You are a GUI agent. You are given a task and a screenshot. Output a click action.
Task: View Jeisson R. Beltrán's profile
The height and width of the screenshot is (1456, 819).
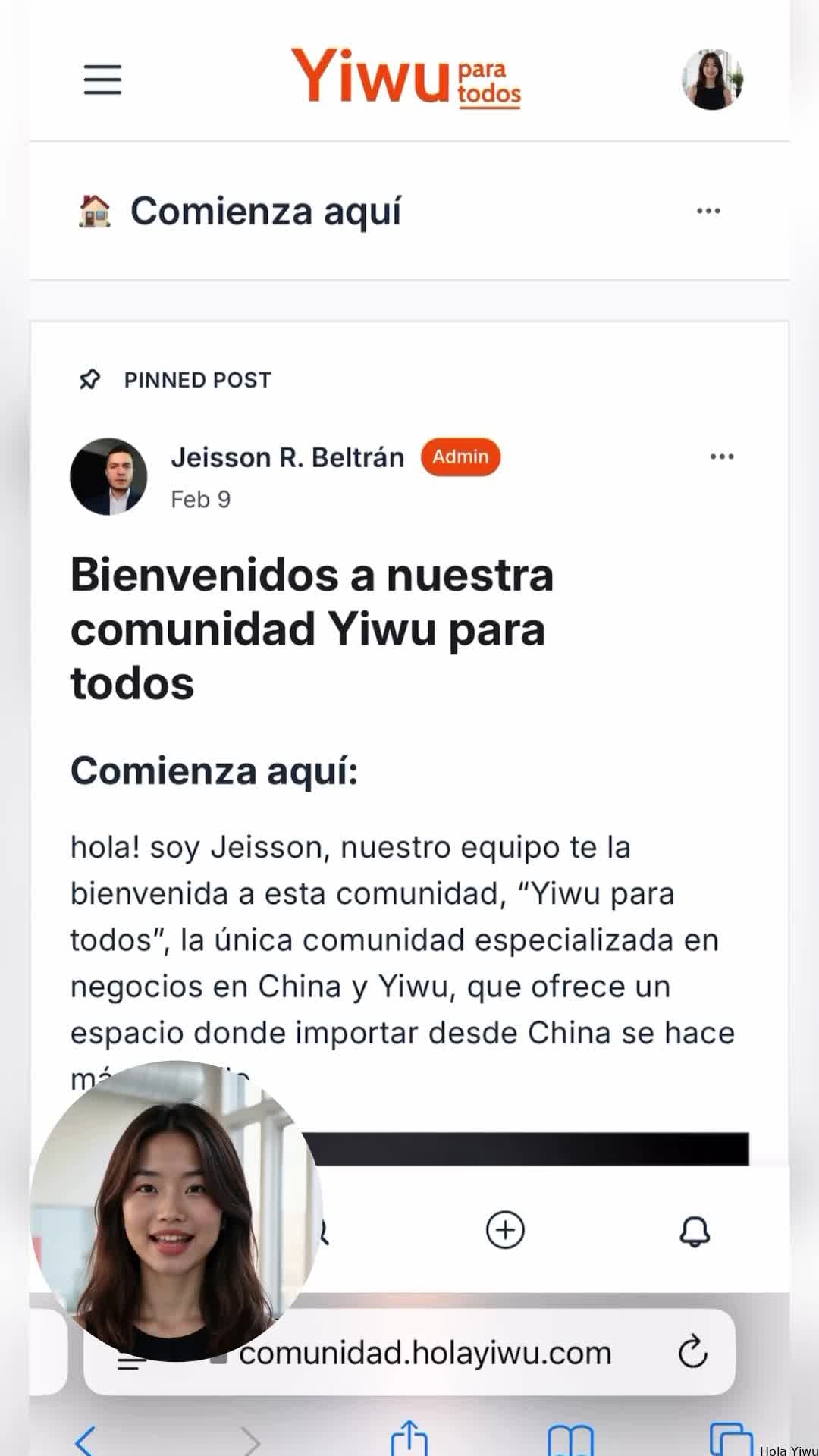click(287, 457)
